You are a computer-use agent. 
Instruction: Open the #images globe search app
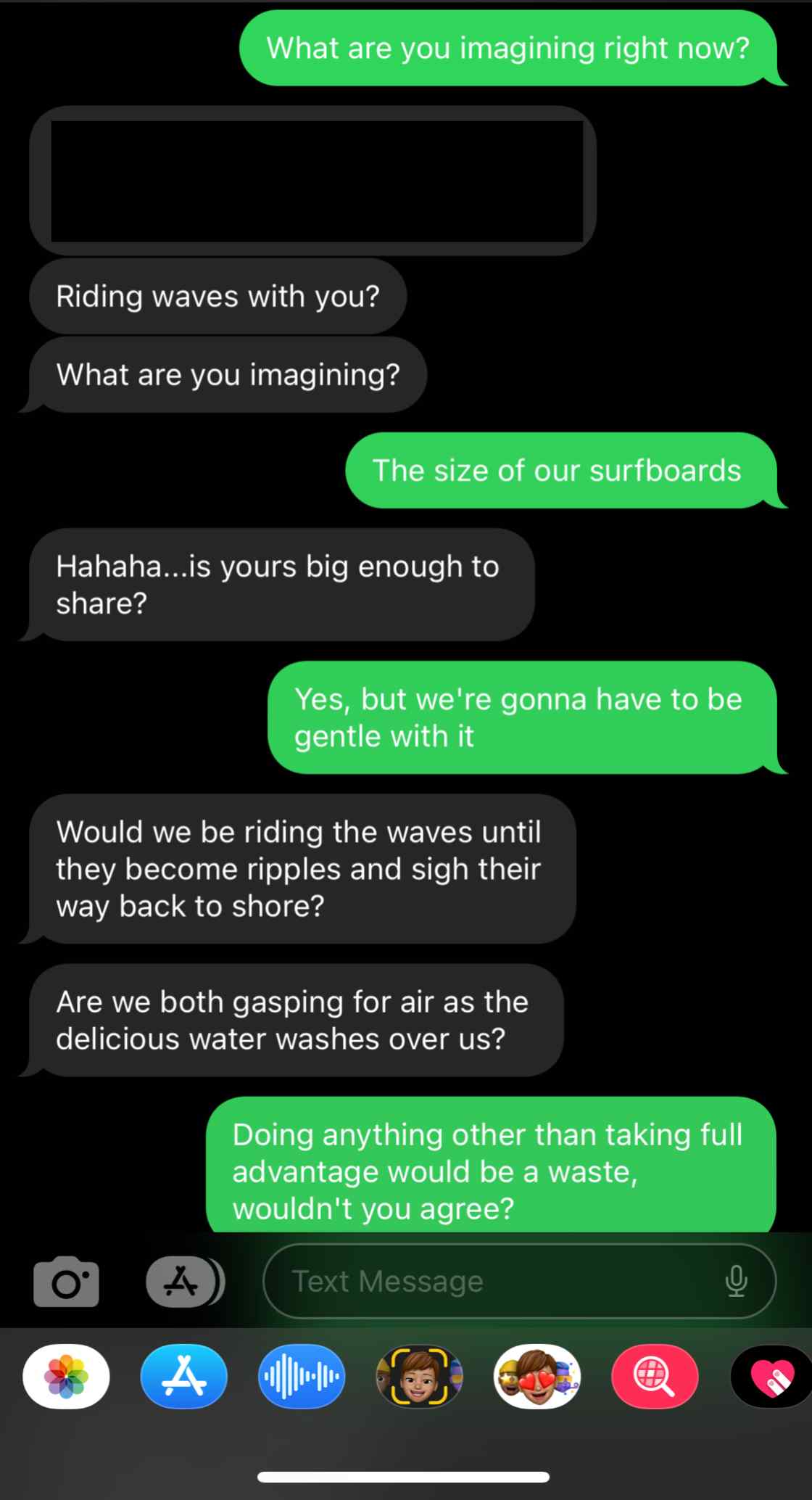point(655,1376)
